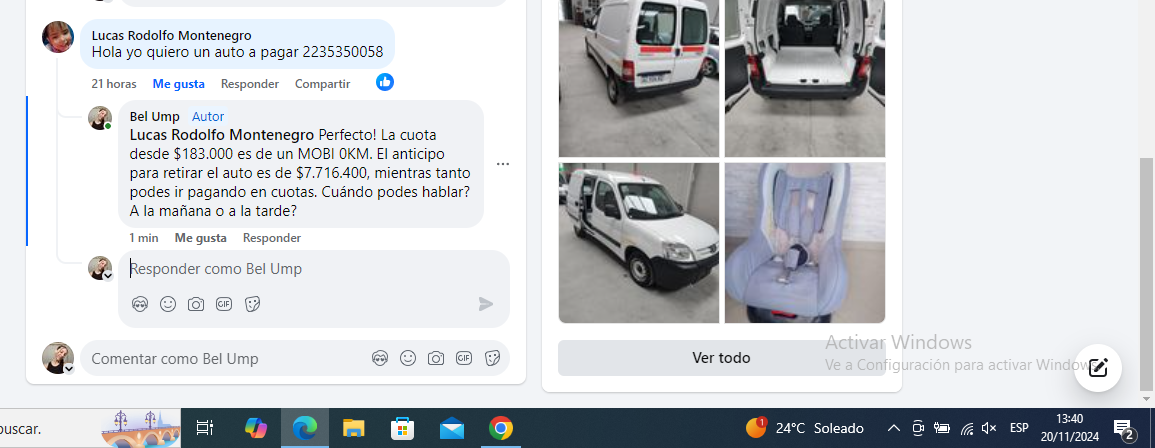Add a sticker to the new comment
This screenshot has width=1155, height=448.
click(x=492, y=358)
